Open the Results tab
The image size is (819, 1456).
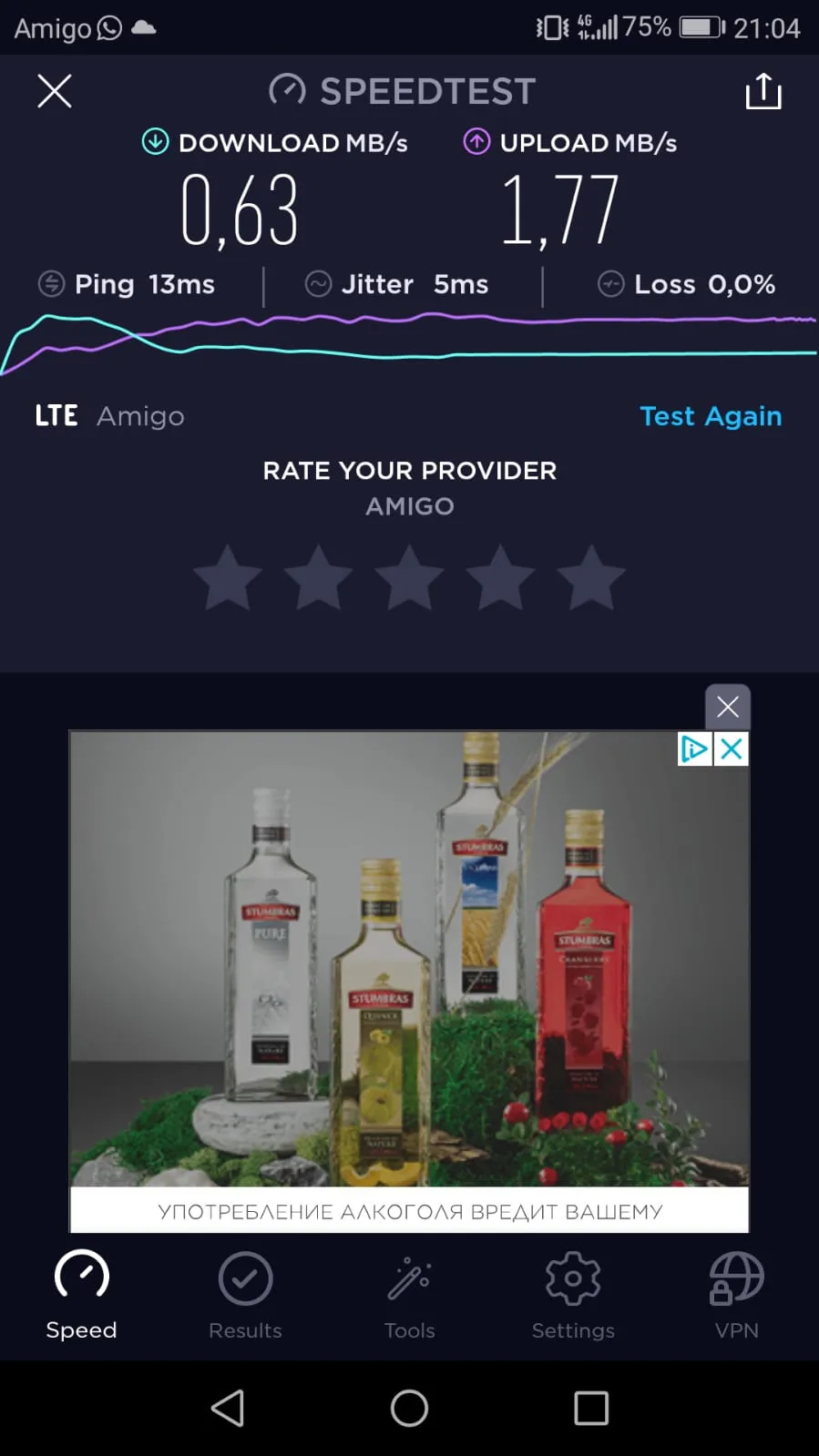(x=245, y=1296)
